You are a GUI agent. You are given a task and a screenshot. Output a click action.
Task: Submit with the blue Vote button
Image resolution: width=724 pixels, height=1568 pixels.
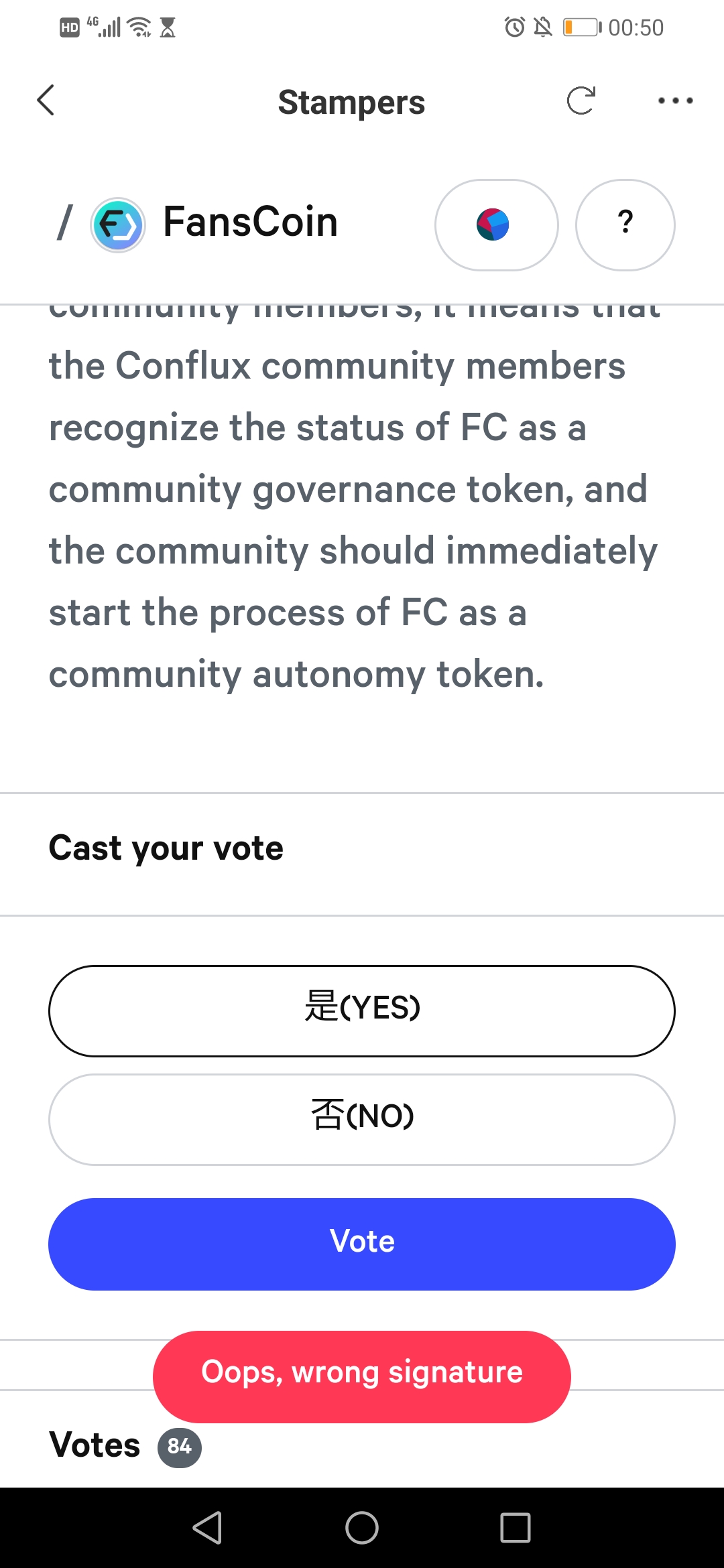coord(362,1244)
